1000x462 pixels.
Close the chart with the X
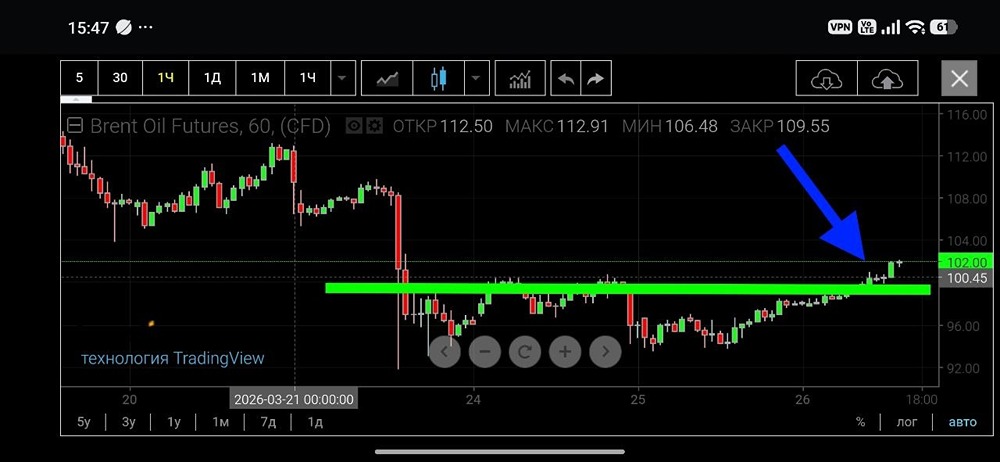[x=959, y=79]
